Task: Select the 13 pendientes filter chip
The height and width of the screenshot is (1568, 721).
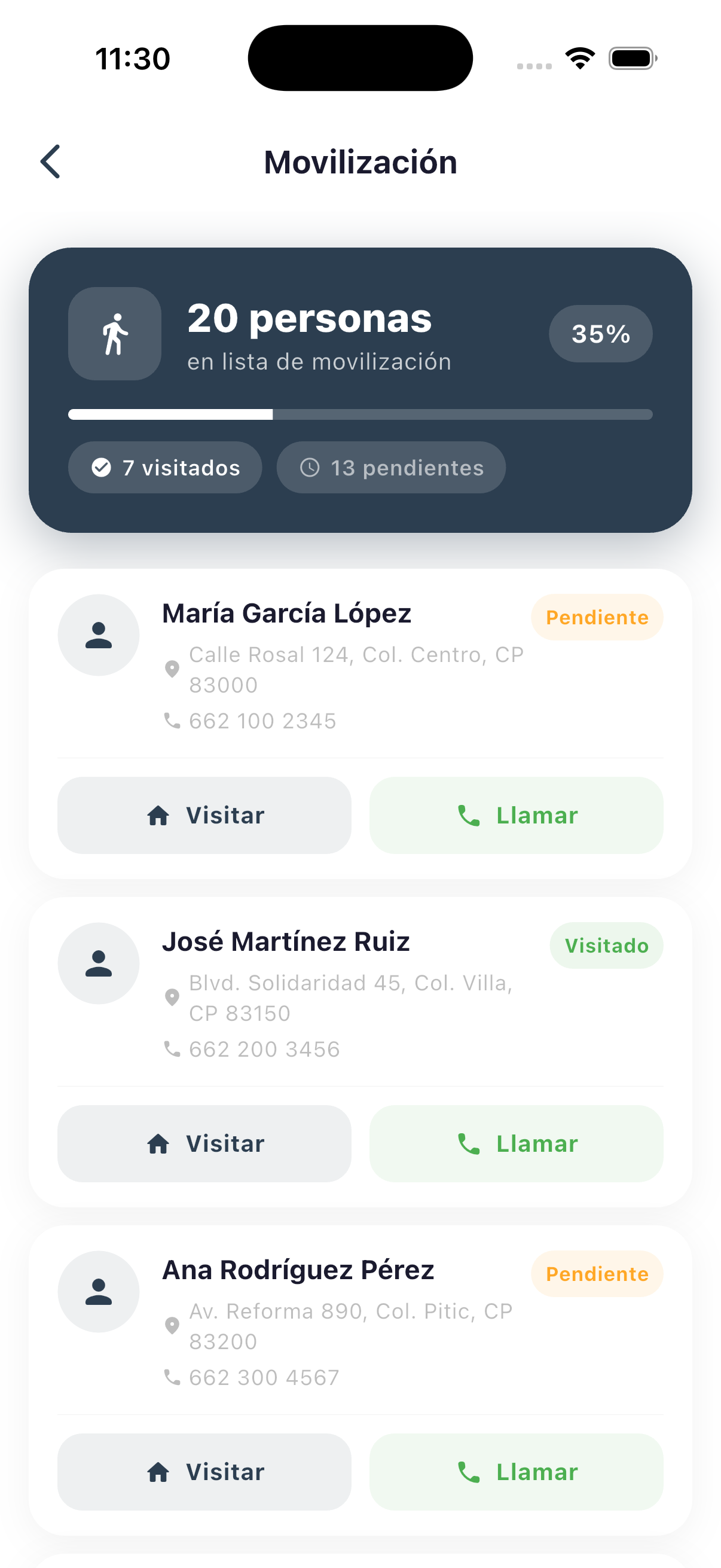Action: click(391, 468)
